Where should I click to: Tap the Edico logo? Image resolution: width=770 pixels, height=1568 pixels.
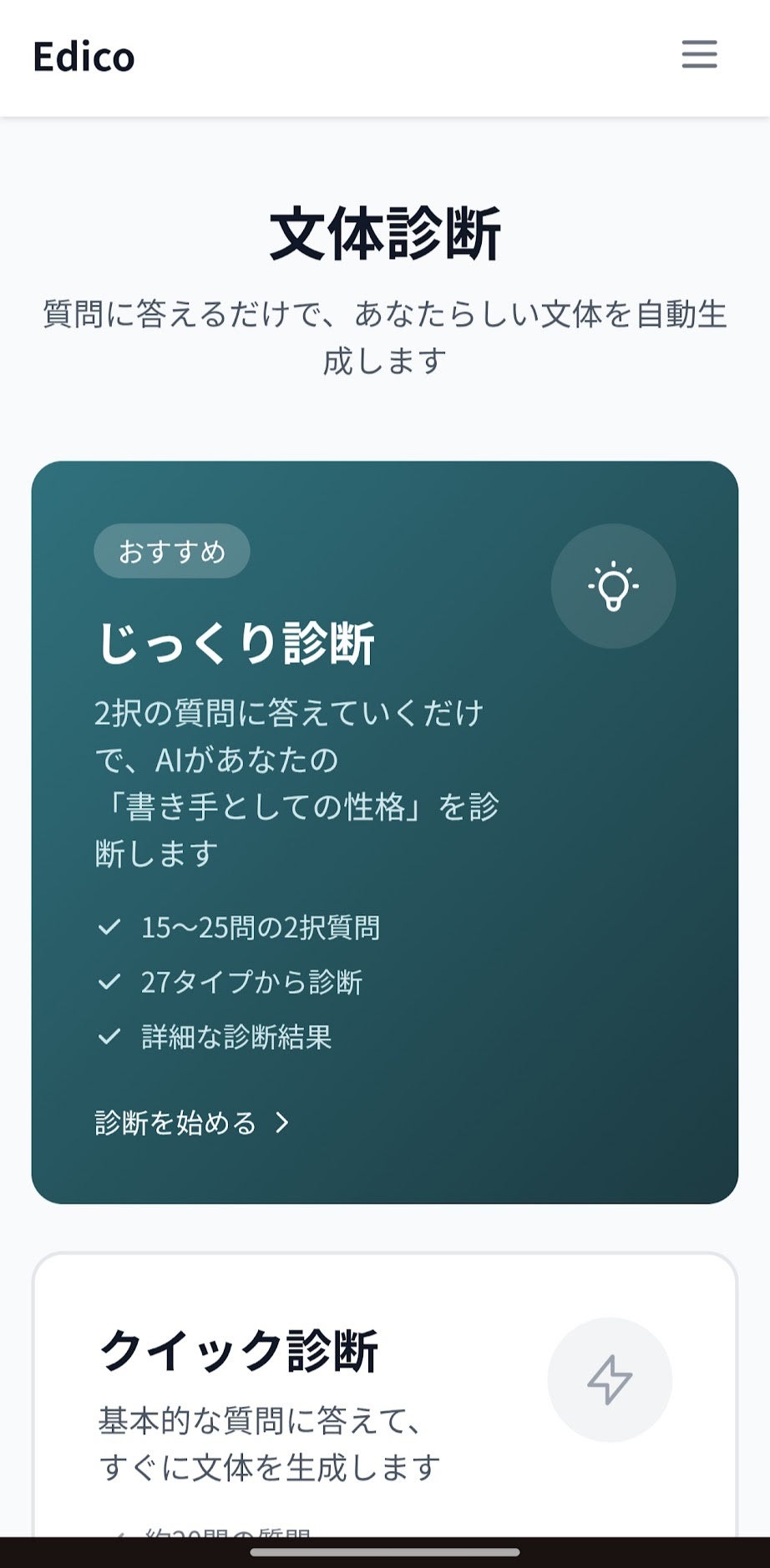pos(84,57)
